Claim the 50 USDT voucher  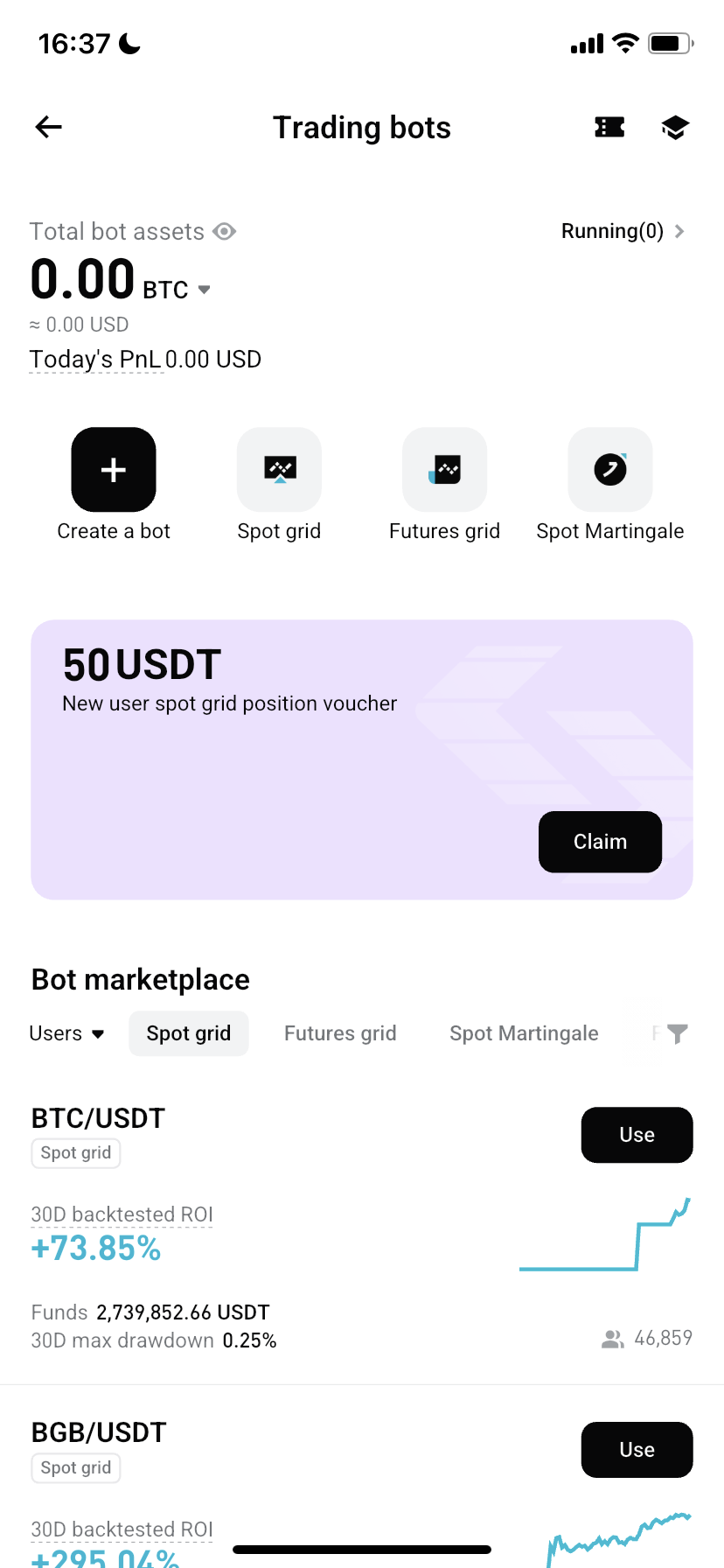tap(600, 842)
